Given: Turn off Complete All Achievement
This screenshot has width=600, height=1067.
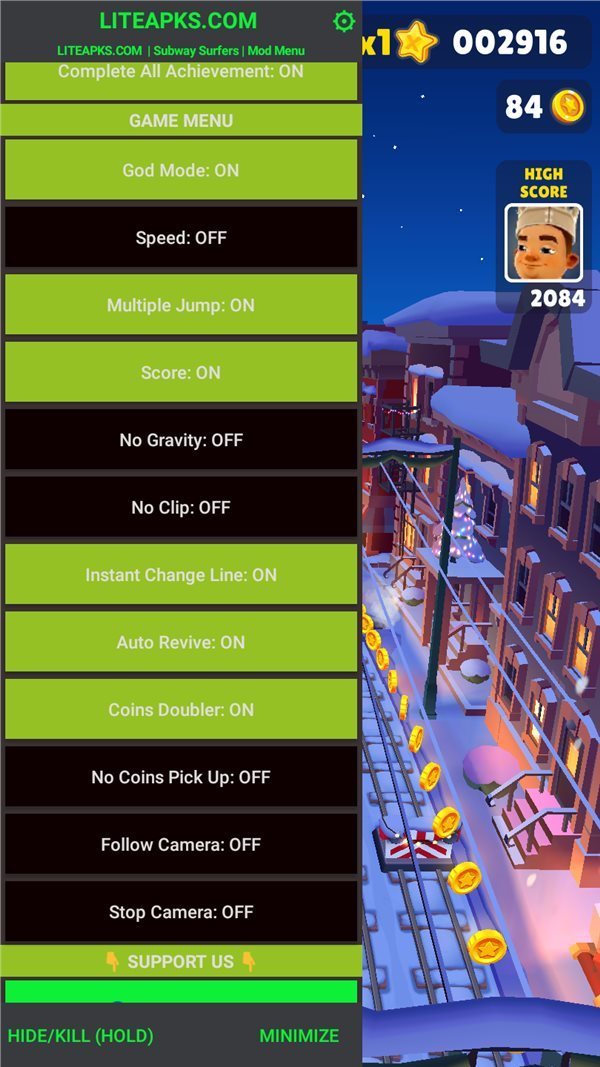Looking at the screenshot, I should pyautogui.click(x=181, y=78).
